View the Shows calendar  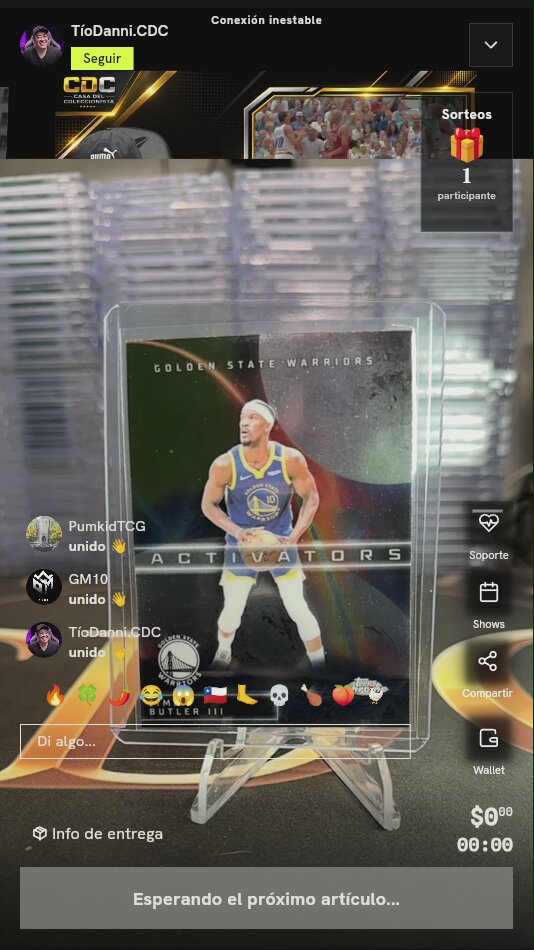[x=488, y=605]
